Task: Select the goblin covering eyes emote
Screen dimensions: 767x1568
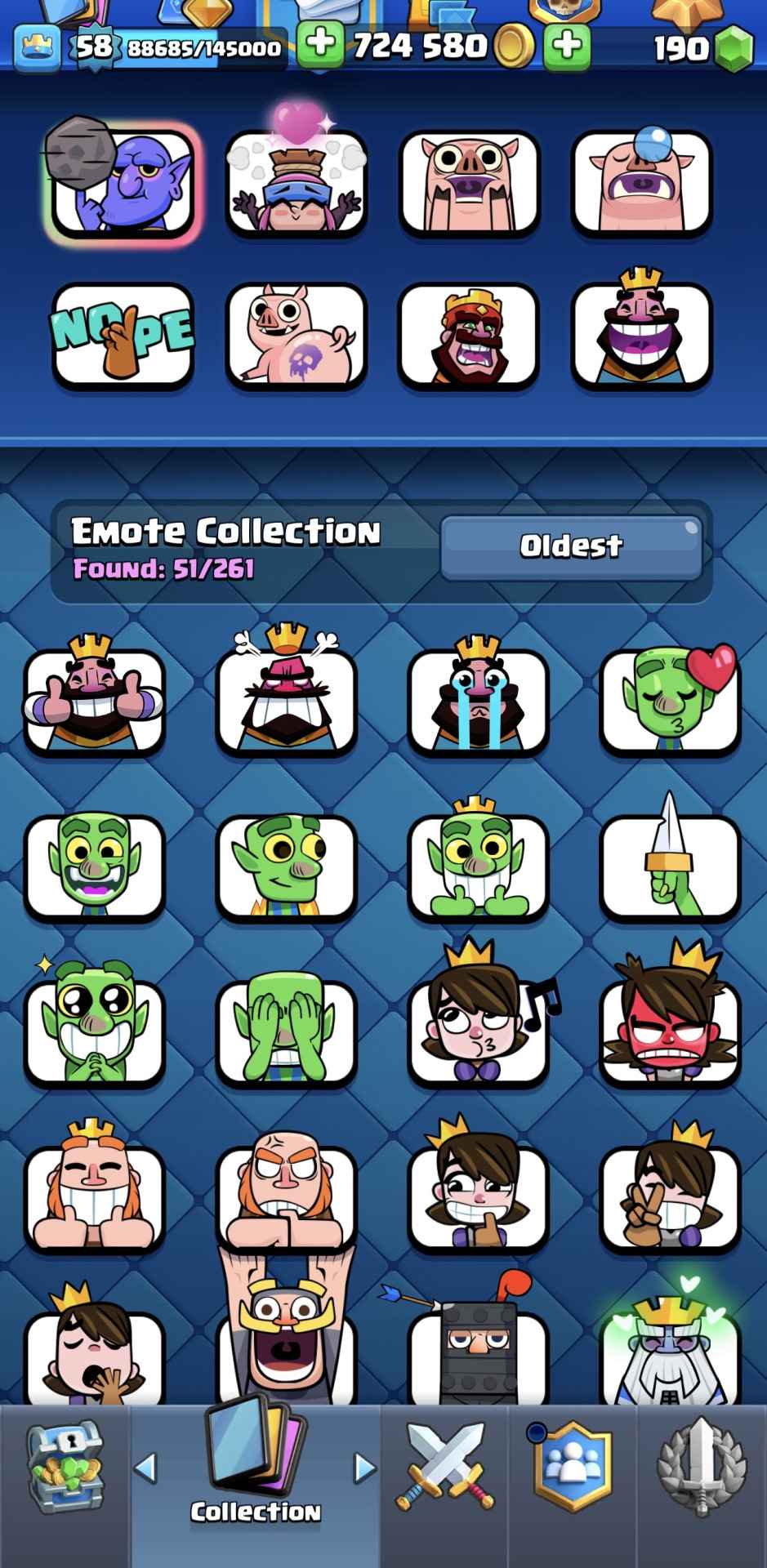Action: [286, 1031]
